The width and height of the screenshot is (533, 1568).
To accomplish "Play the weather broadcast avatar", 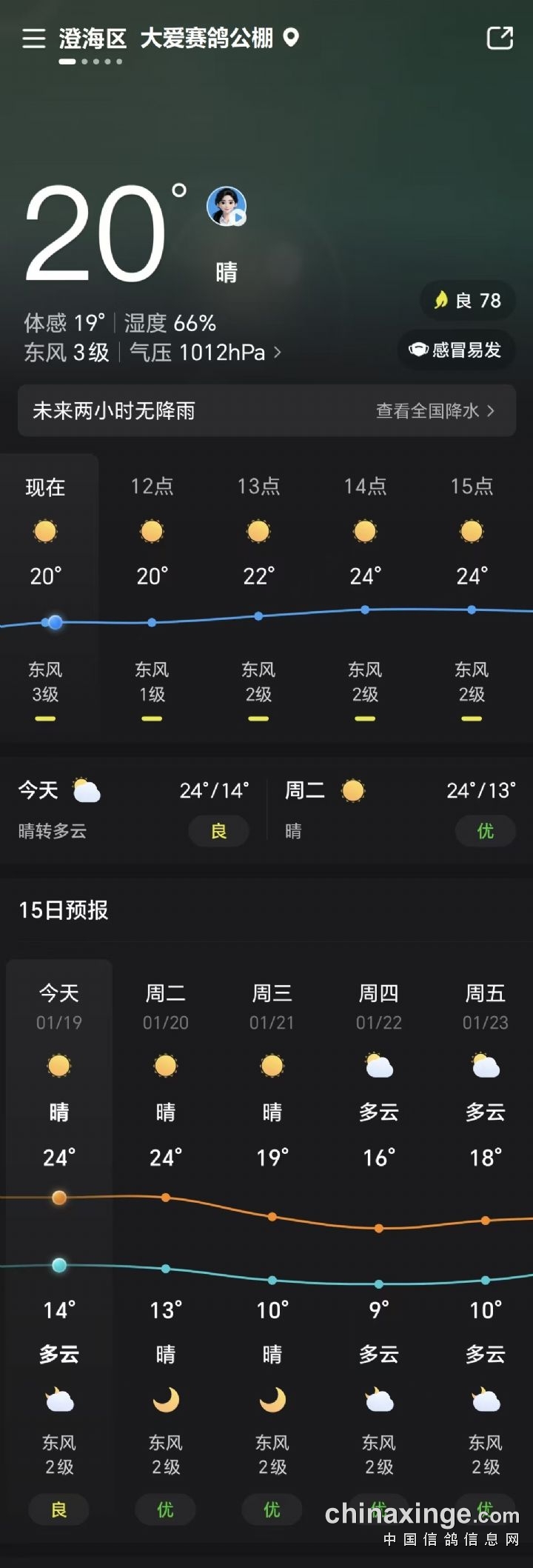I will pos(227,206).
